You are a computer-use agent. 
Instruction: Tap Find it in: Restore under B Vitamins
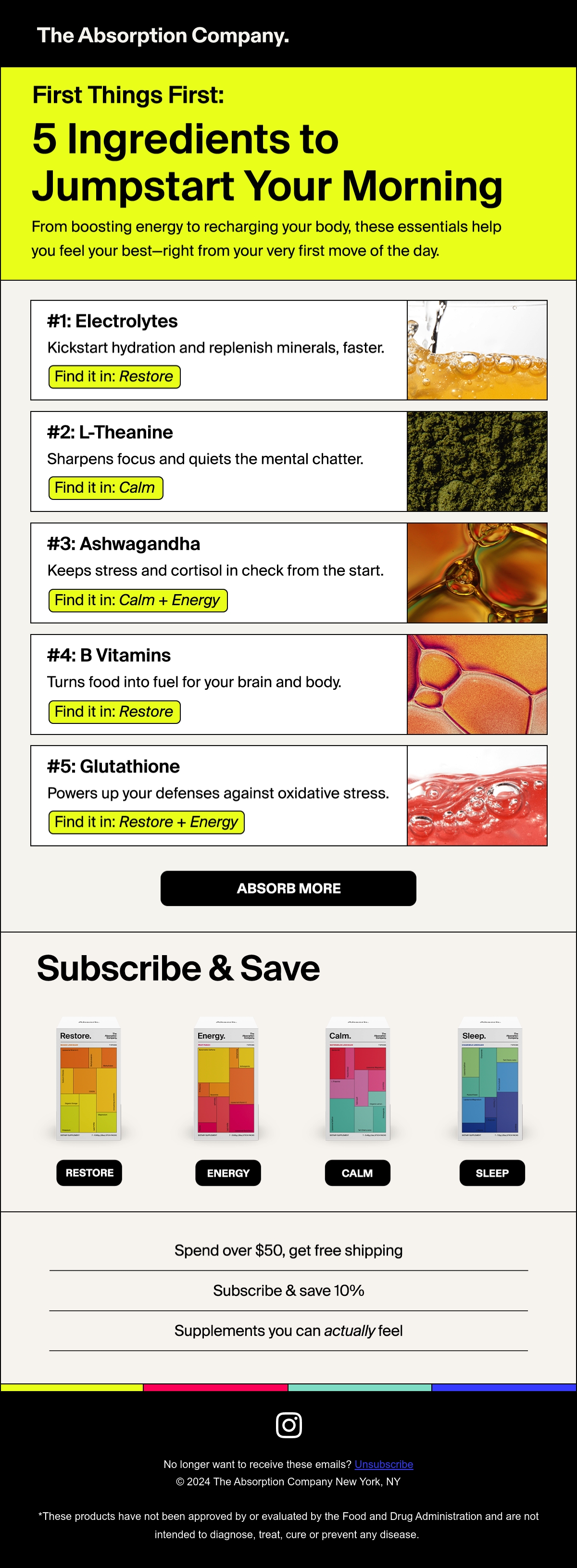tap(114, 711)
